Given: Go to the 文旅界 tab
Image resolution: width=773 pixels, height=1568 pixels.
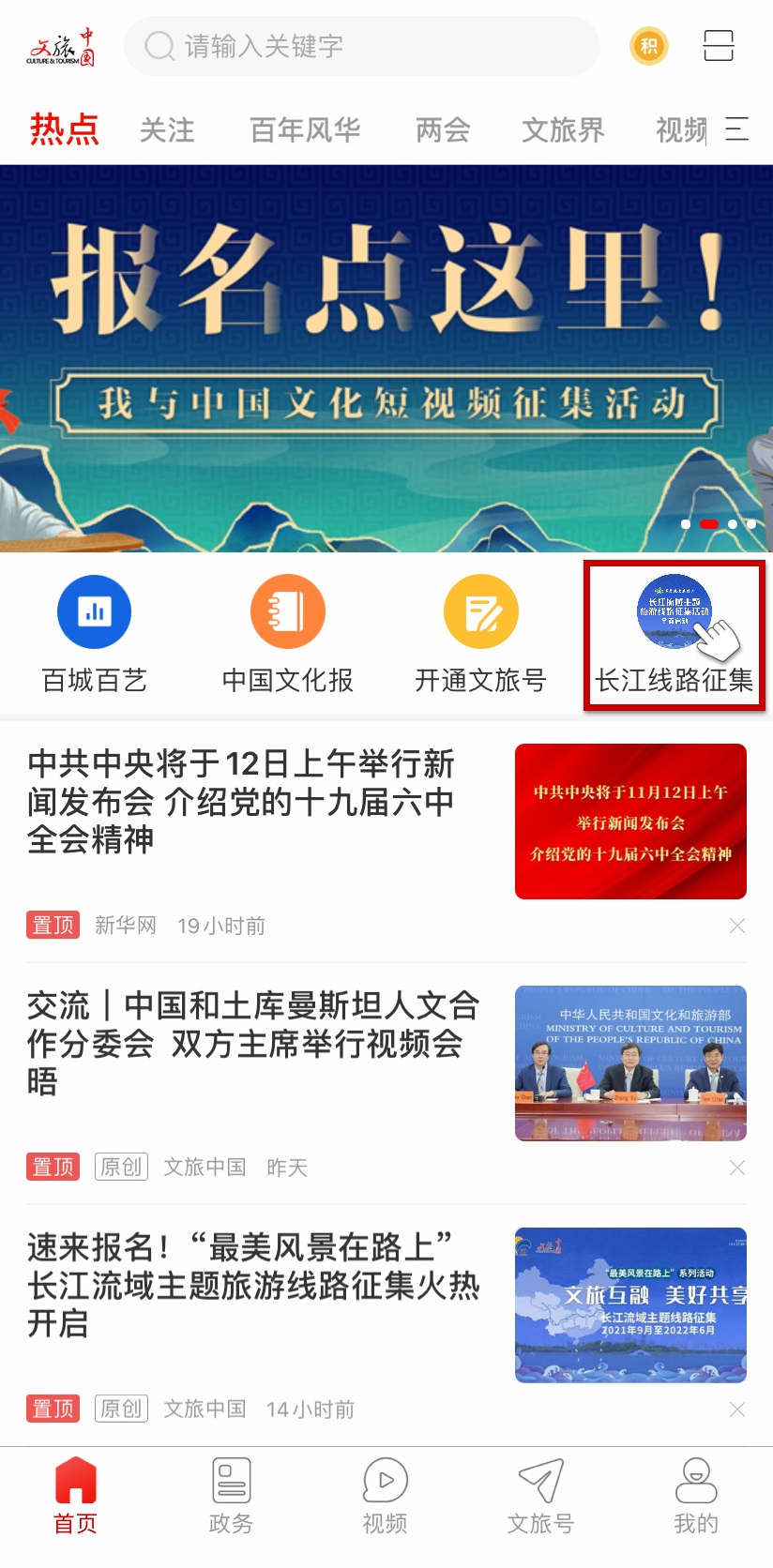Looking at the screenshot, I should 563,129.
